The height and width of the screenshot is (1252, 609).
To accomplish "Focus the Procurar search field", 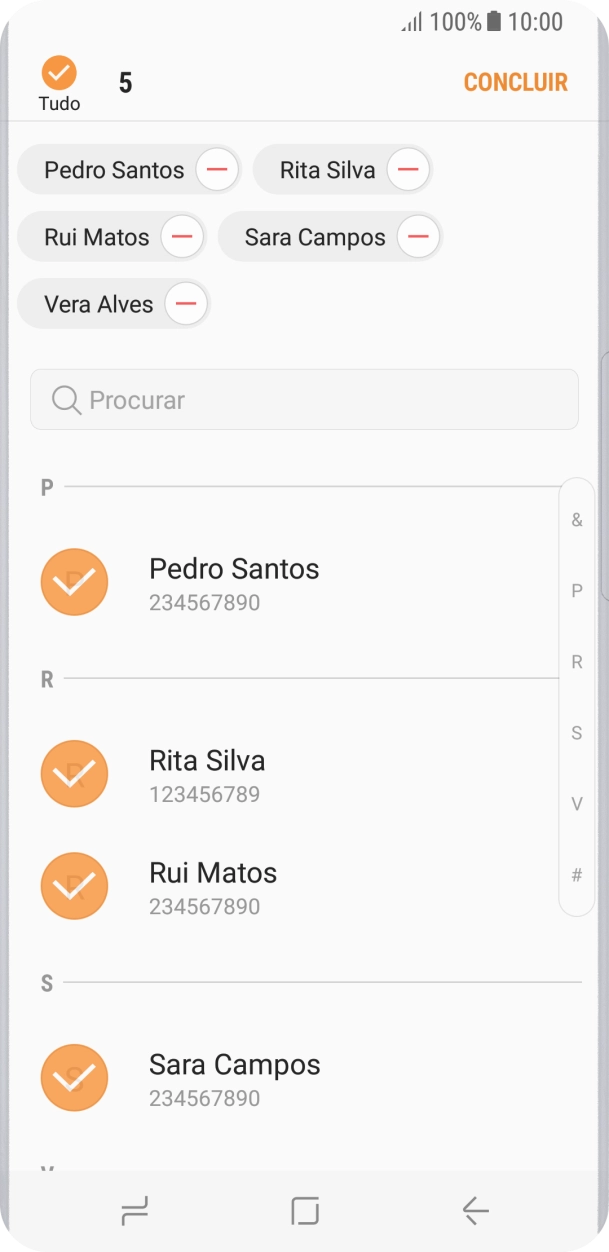I will [x=304, y=400].
